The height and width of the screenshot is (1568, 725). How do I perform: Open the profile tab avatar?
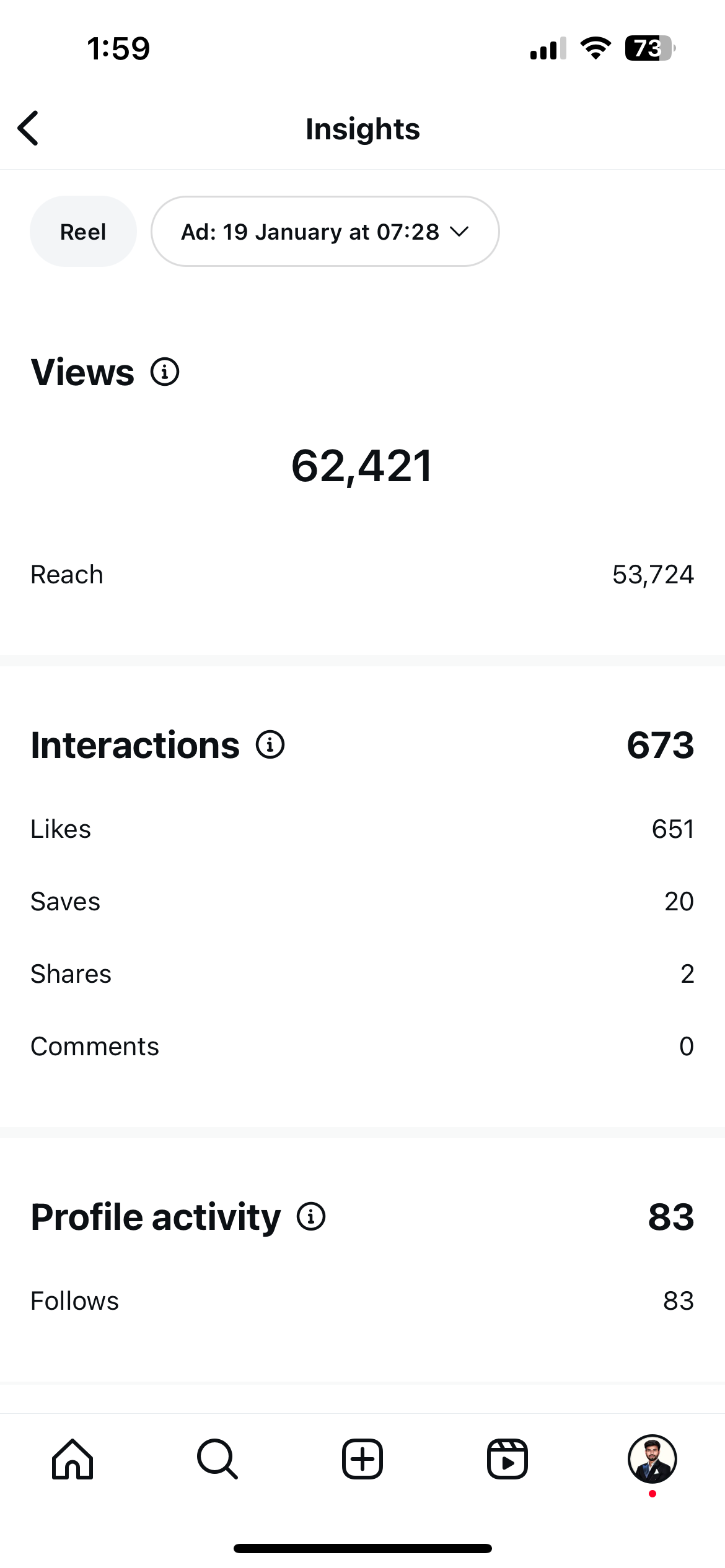point(652,1459)
